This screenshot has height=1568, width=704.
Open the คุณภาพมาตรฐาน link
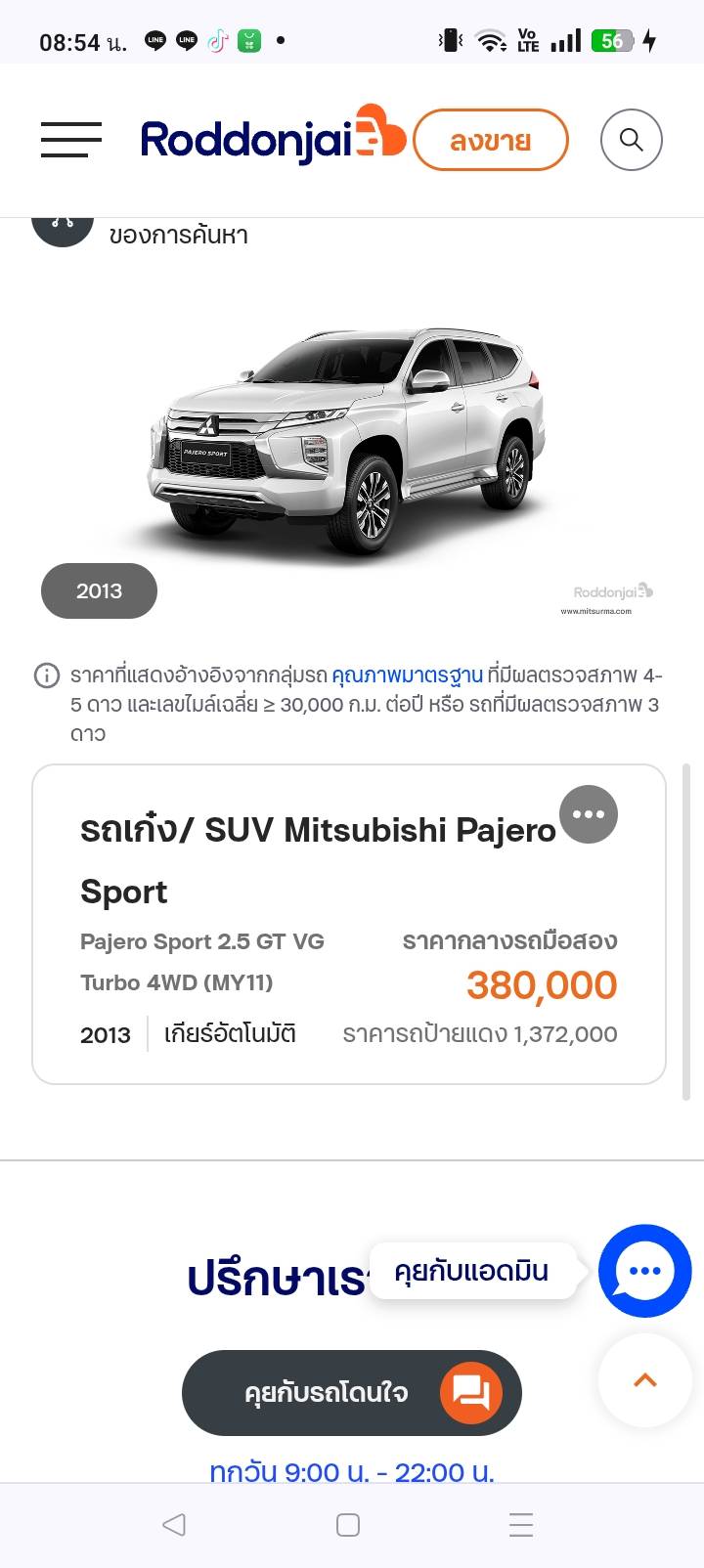(407, 675)
